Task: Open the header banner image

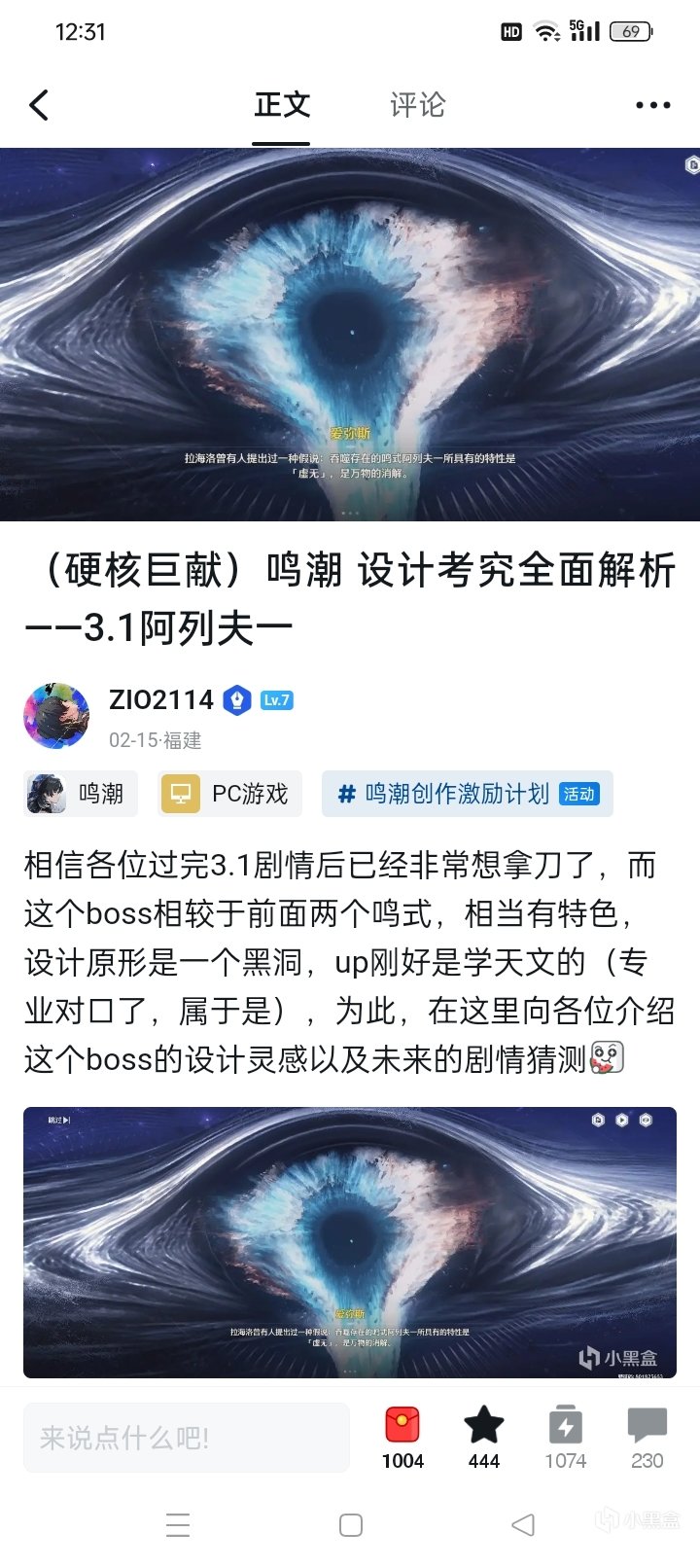Action: pos(350,334)
